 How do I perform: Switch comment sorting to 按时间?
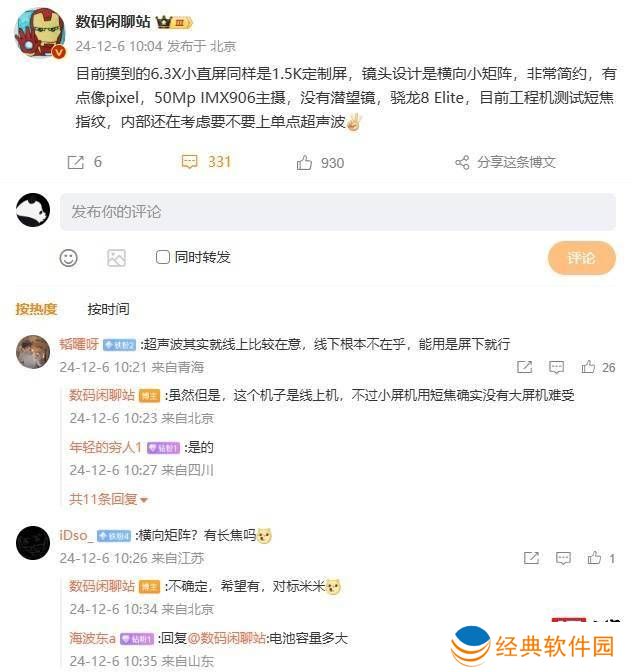point(108,309)
